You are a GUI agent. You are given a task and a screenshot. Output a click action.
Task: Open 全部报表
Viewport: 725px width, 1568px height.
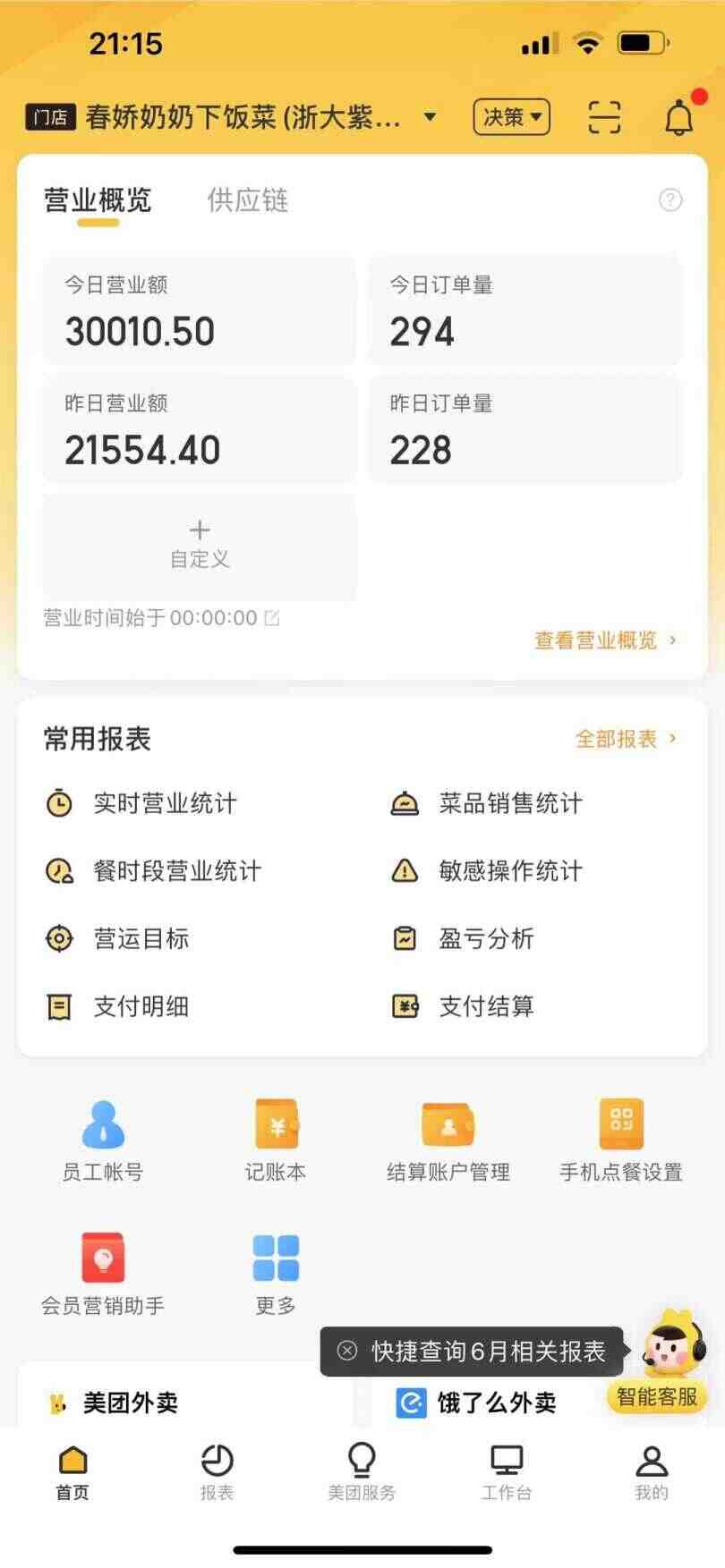[626, 739]
